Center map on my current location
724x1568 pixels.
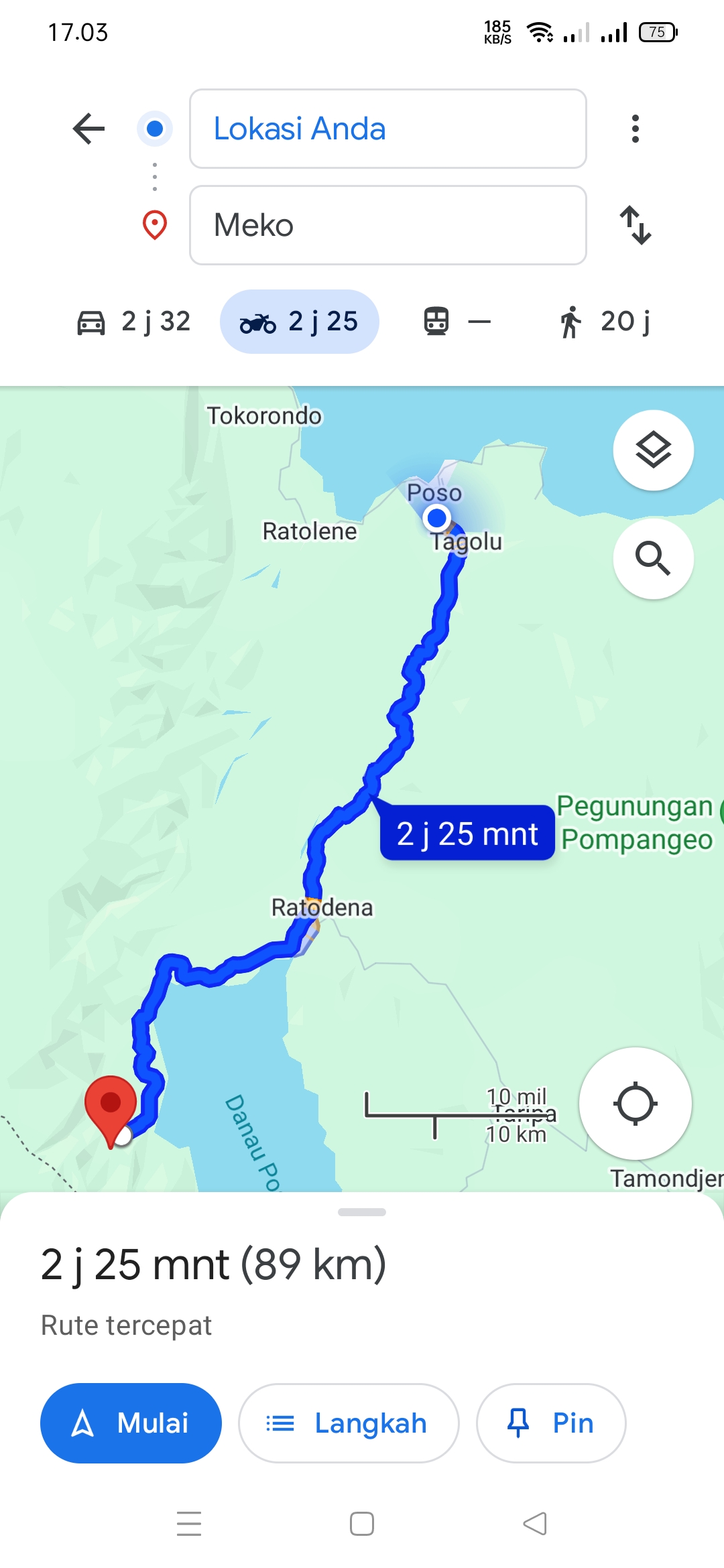point(636,1104)
